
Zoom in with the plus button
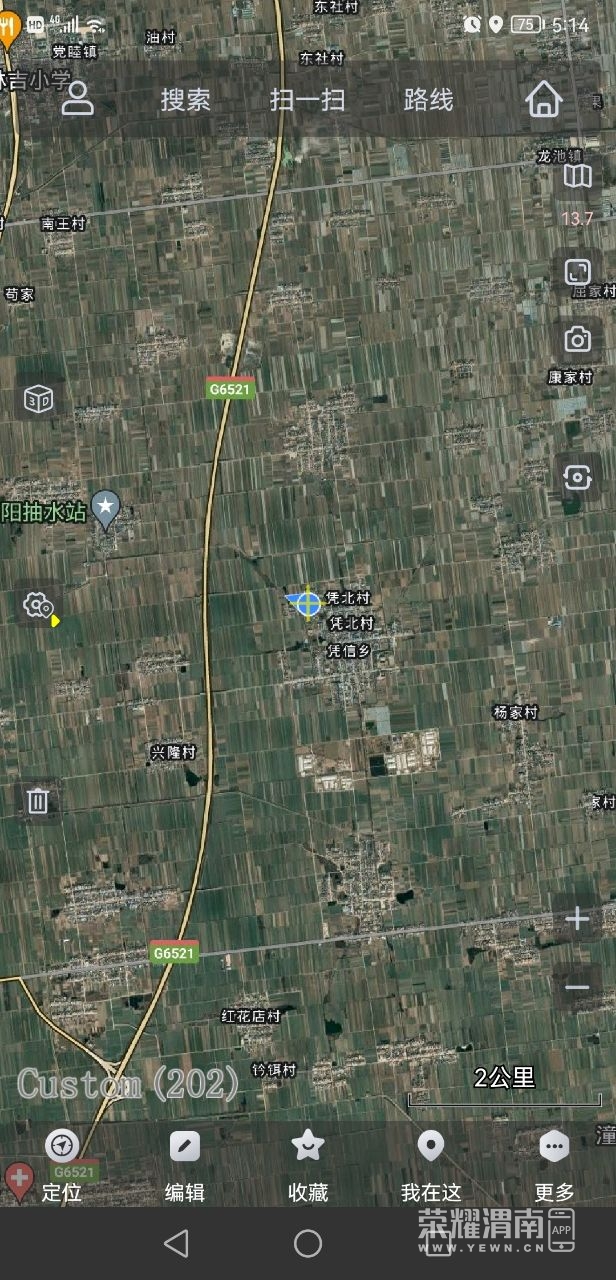pos(577,919)
